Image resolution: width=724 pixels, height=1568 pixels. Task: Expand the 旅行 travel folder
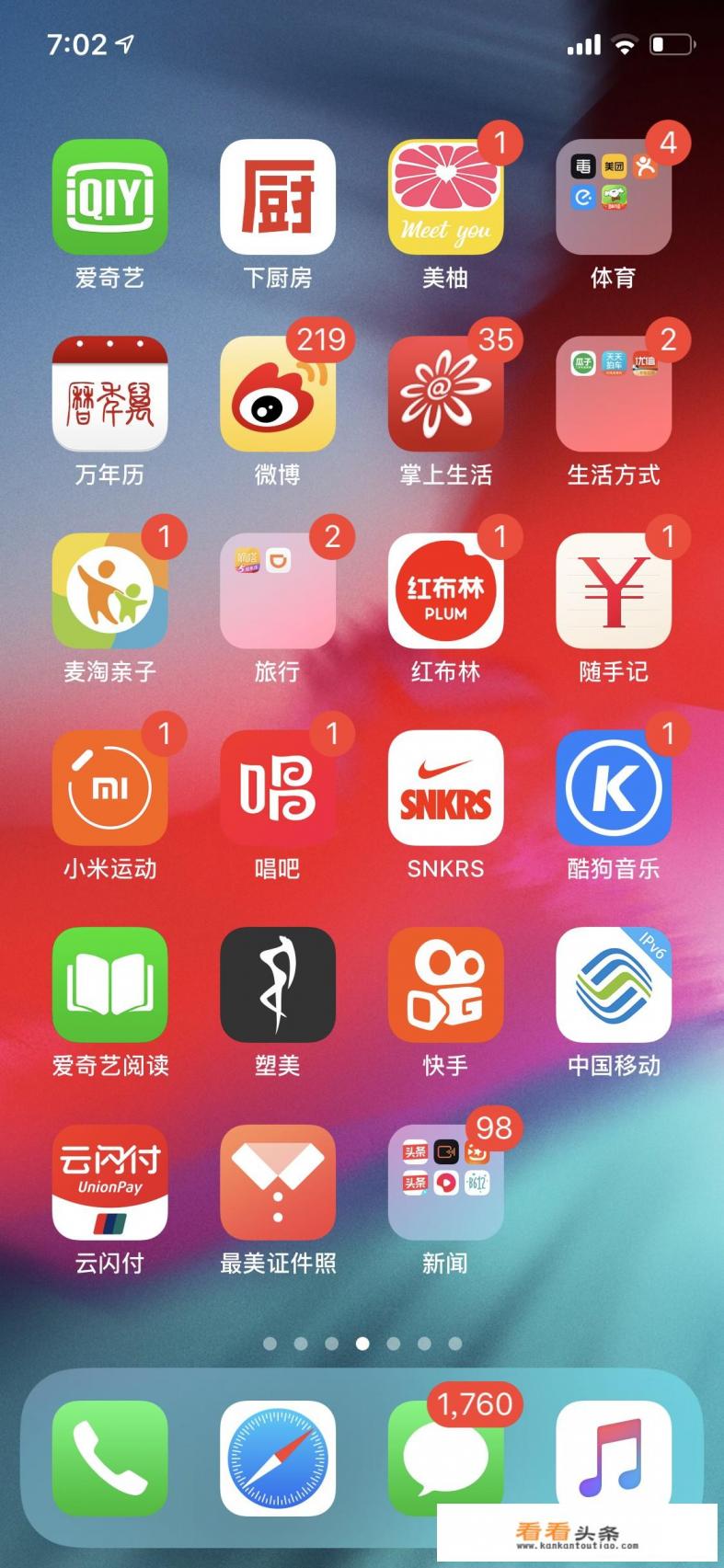tap(278, 590)
